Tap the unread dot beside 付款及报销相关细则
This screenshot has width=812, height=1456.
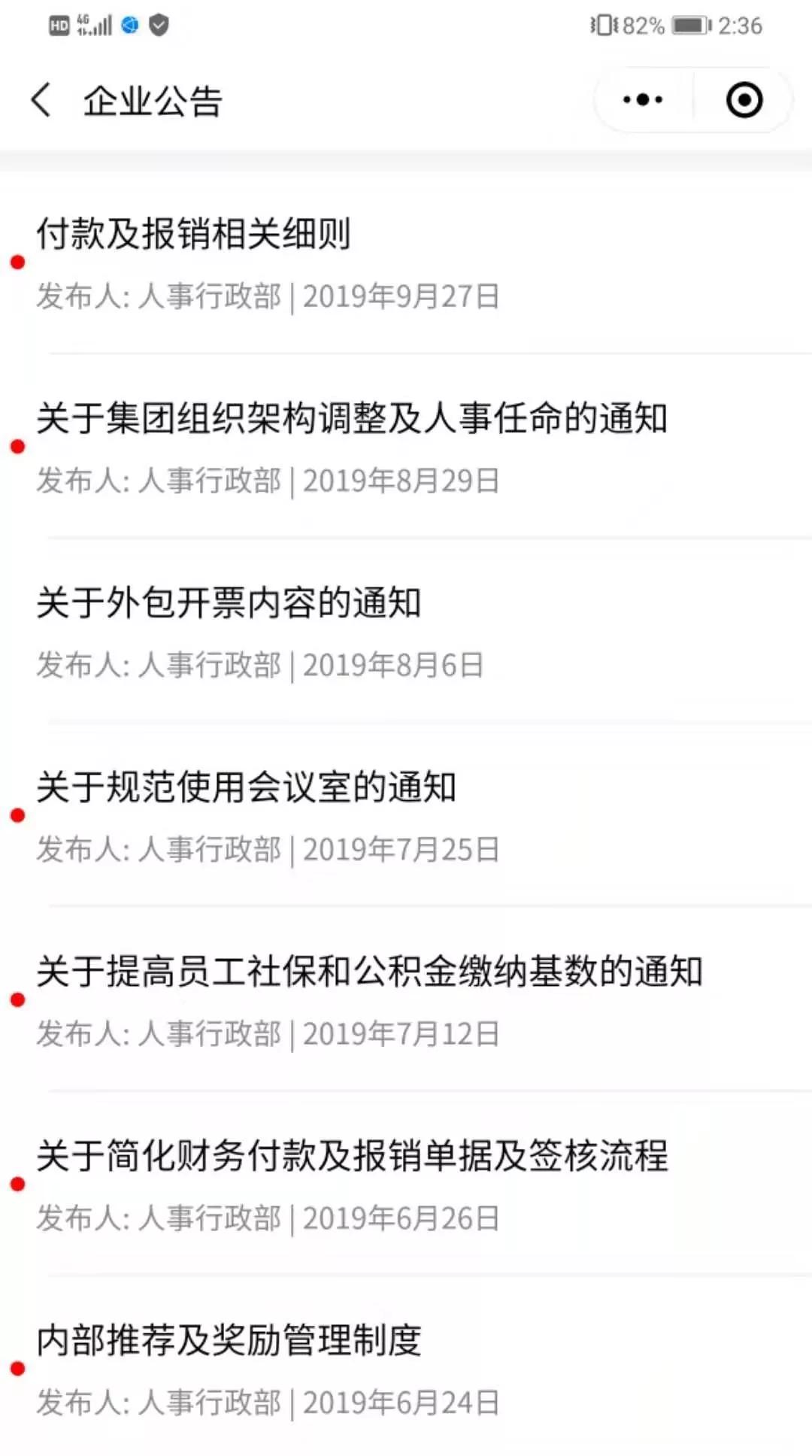[17, 262]
